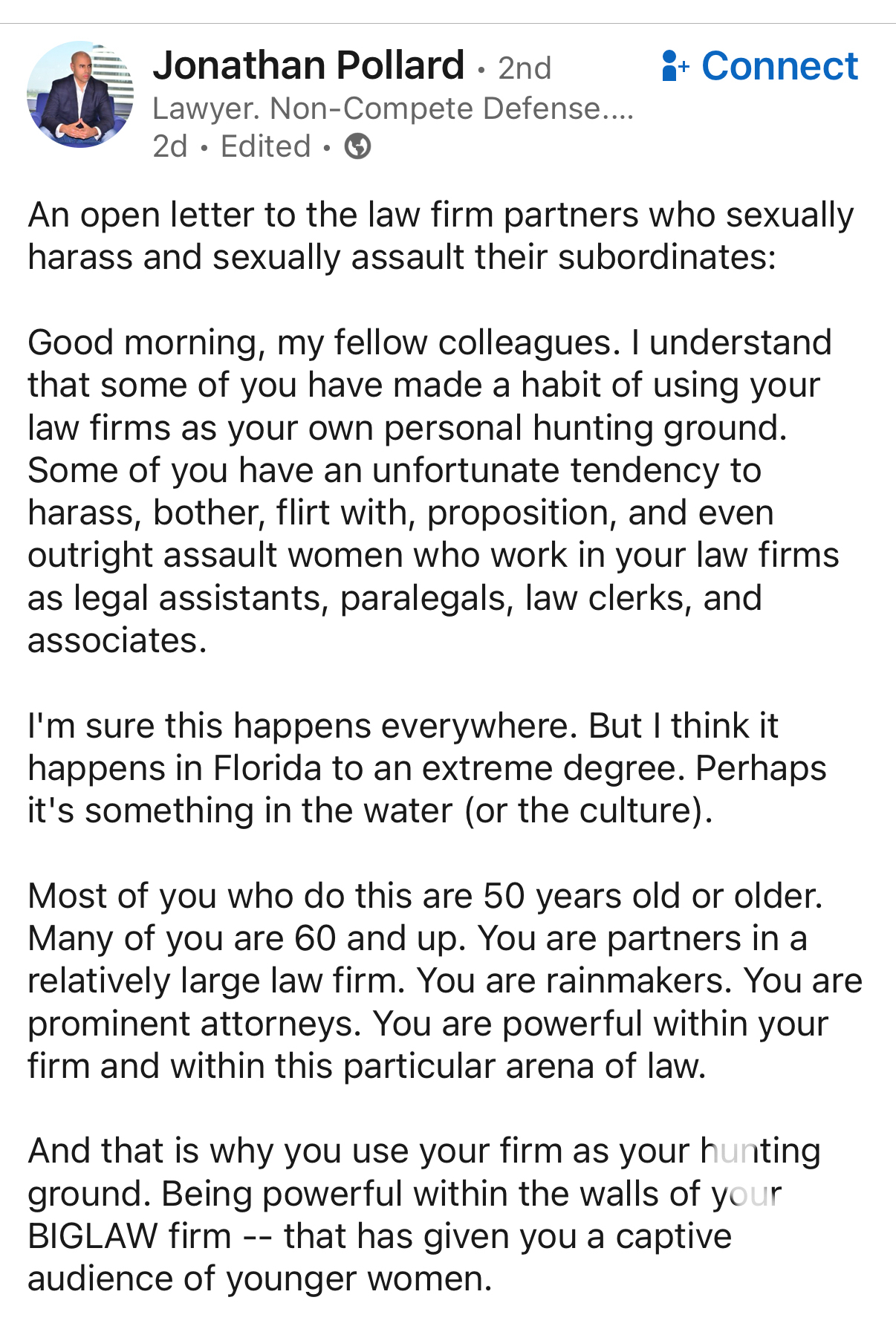Viewport: 896px width, 1329px height.
Task: Open the Jonathan Pollard name link
Action: tap(308, 65)
